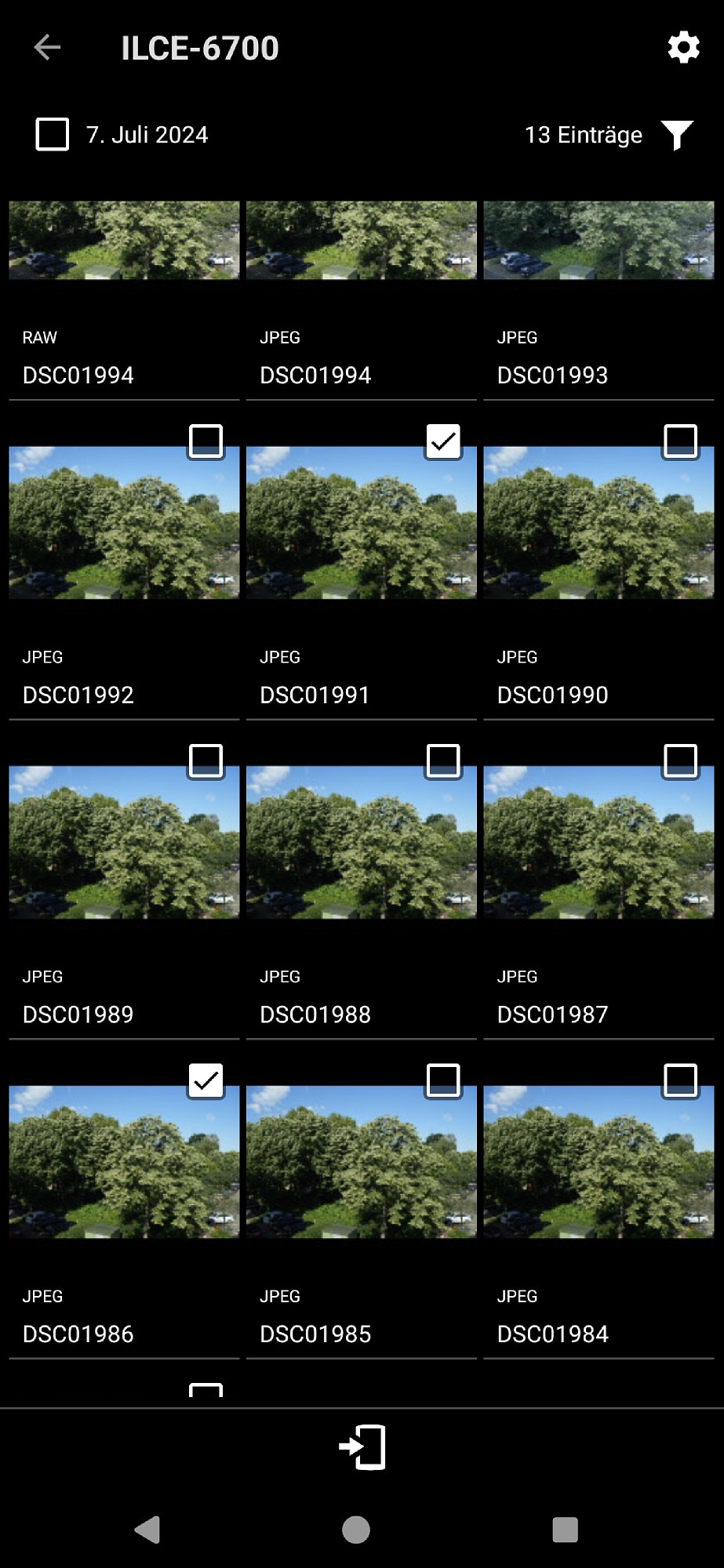Uncheck the DSC01991 photo
This screenshot has height=1568, width=724.
coord(443,441)
